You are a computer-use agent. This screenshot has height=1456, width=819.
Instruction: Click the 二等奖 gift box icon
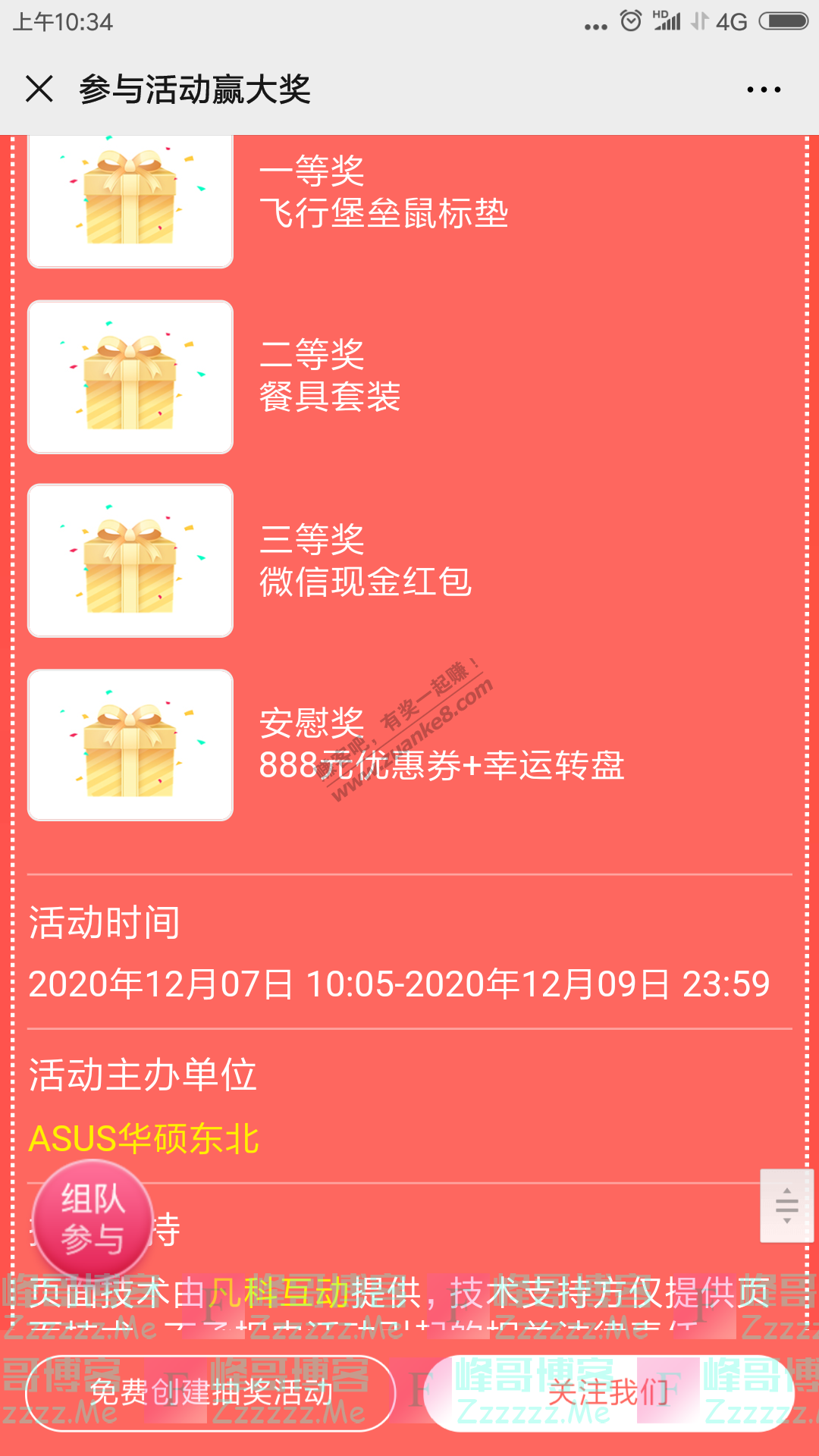tap(129, 377)
